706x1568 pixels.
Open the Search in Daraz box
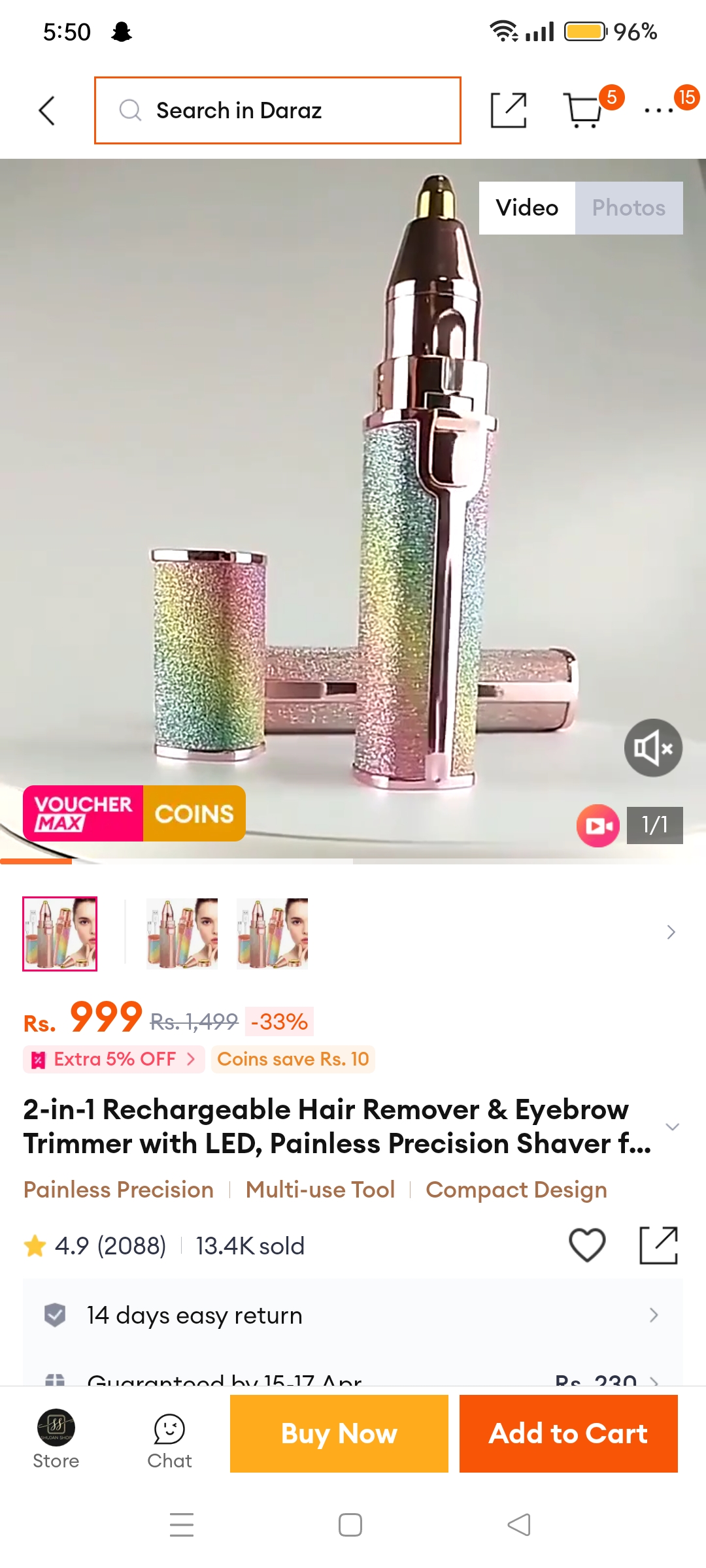(x=278, y=110)
